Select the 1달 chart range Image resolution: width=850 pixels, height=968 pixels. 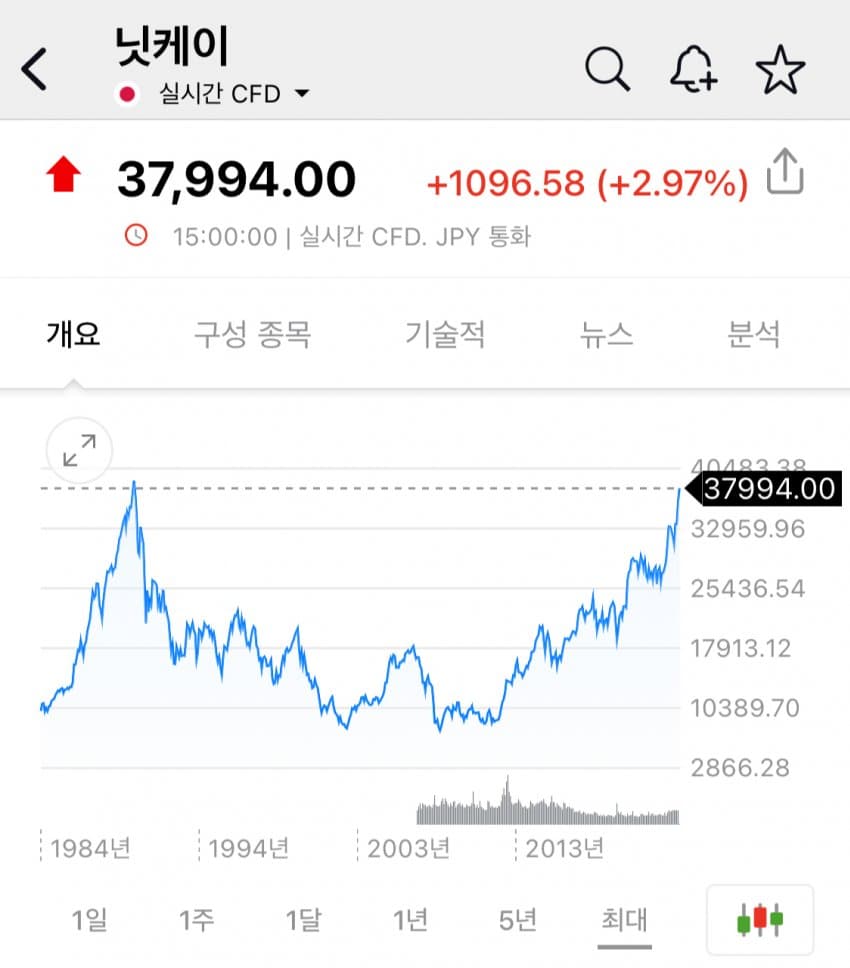pyautogui.click(x=303, y=919)
